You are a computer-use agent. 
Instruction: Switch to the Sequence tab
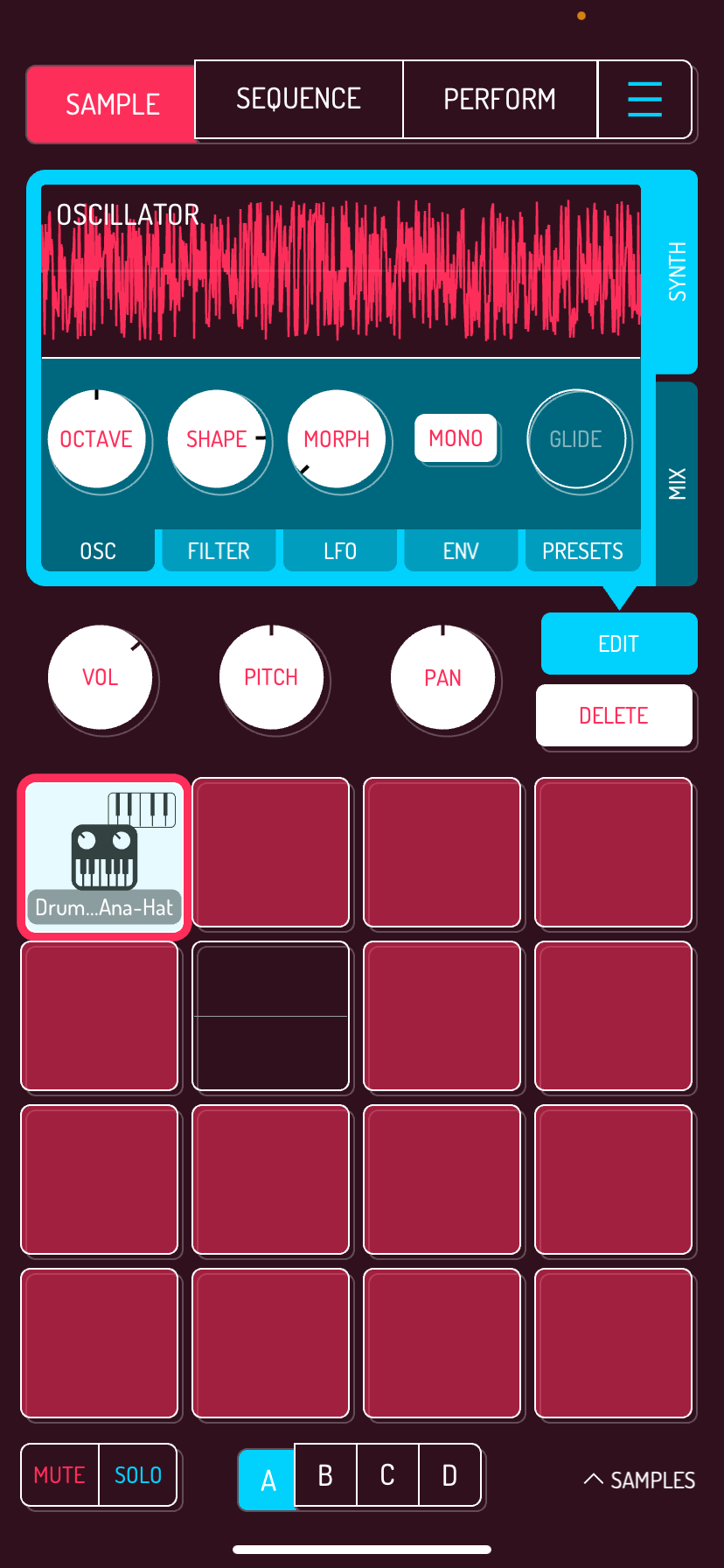coord(298,100)
